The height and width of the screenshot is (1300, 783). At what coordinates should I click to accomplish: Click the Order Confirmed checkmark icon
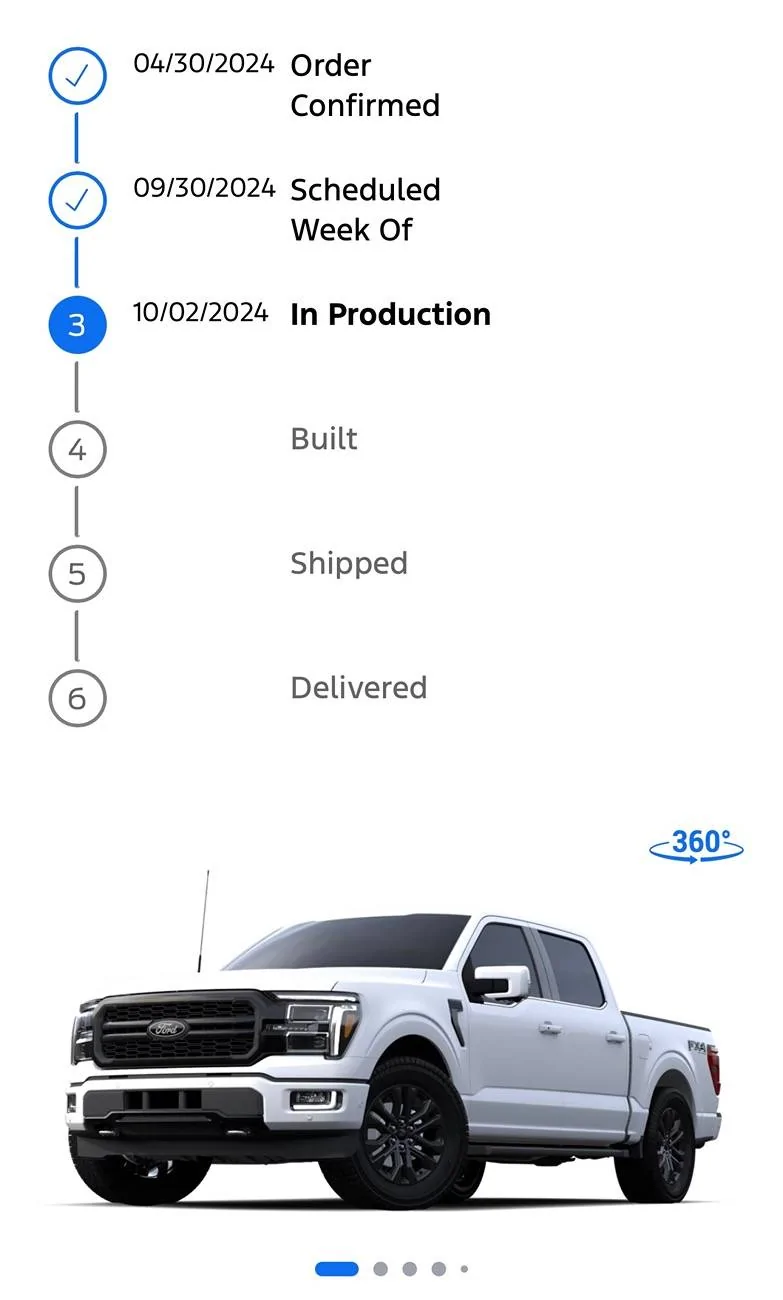[x=78, y=75]
